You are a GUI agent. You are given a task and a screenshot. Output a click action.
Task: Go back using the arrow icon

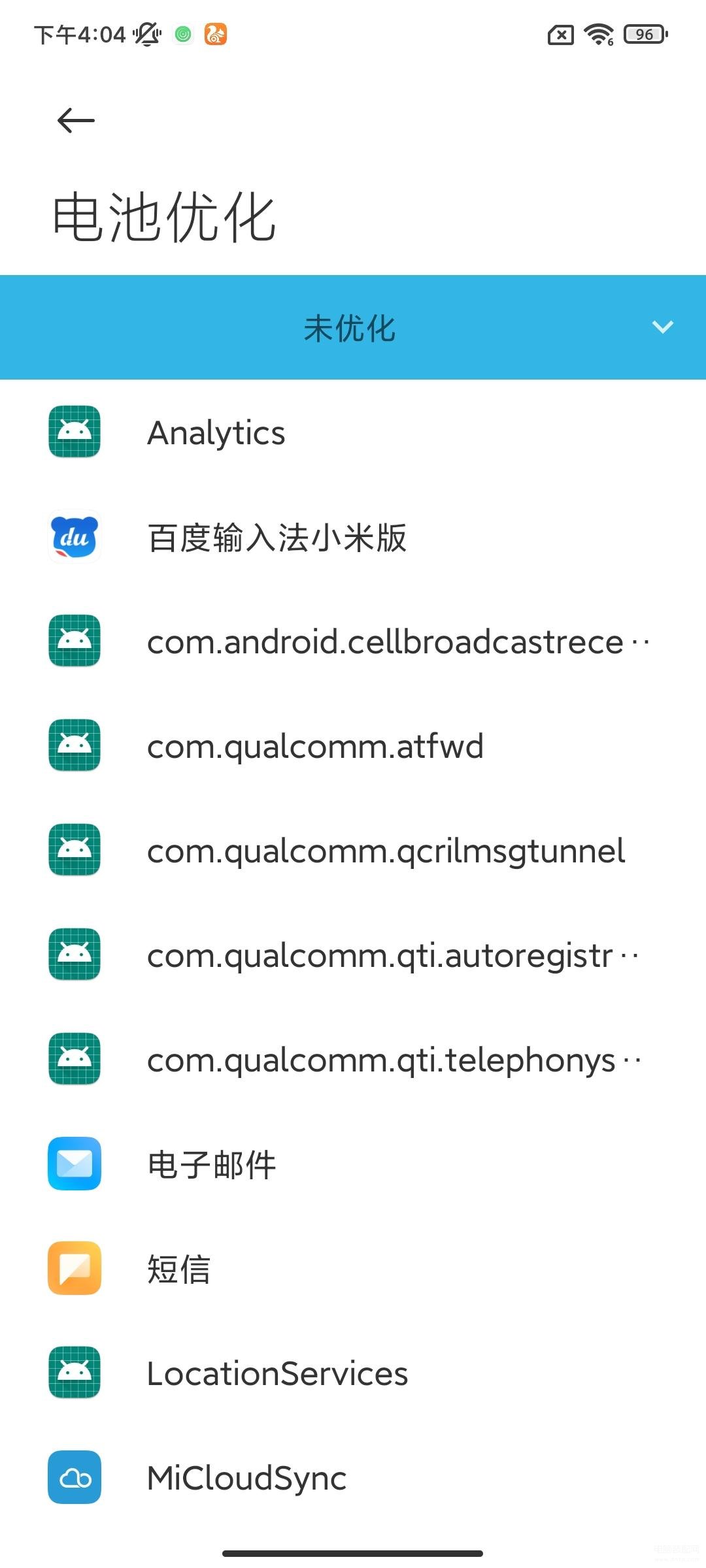[x=76, y=121]
